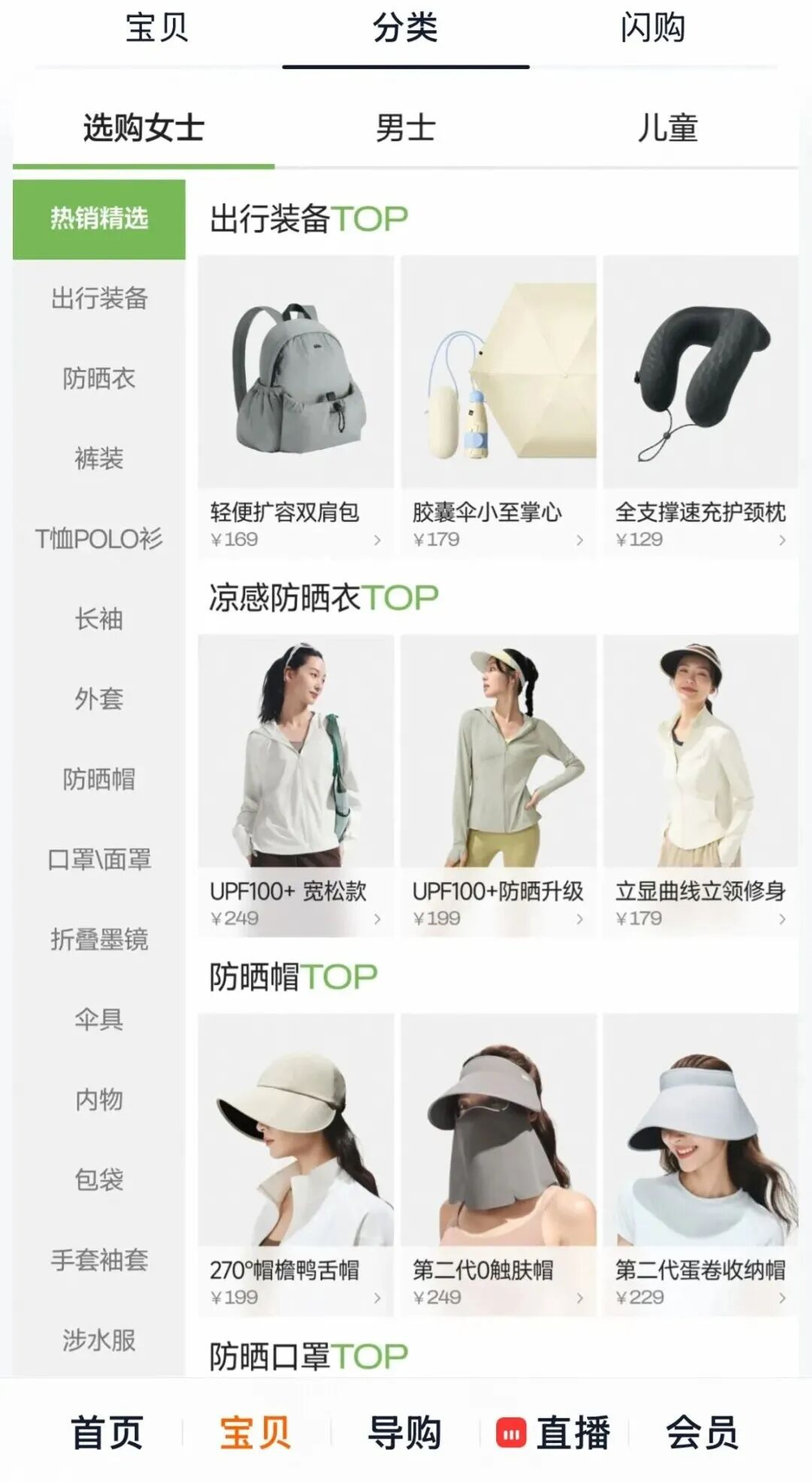Open the UPF100+ 宽松款 jacket

click(296, 786)
